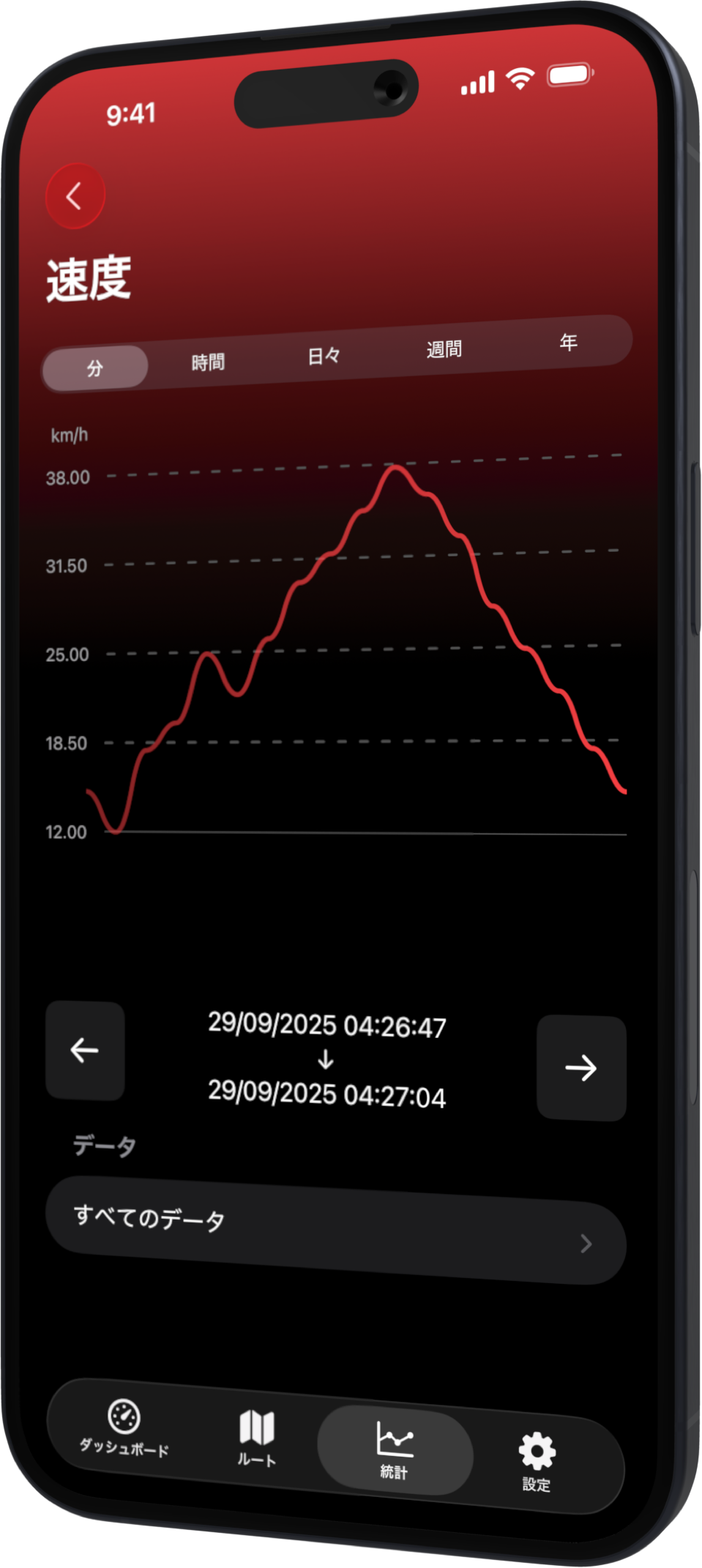Open the ダッシュボード tab
The width and height of the screenshot is (702, 1568).
click(124, 1427)
